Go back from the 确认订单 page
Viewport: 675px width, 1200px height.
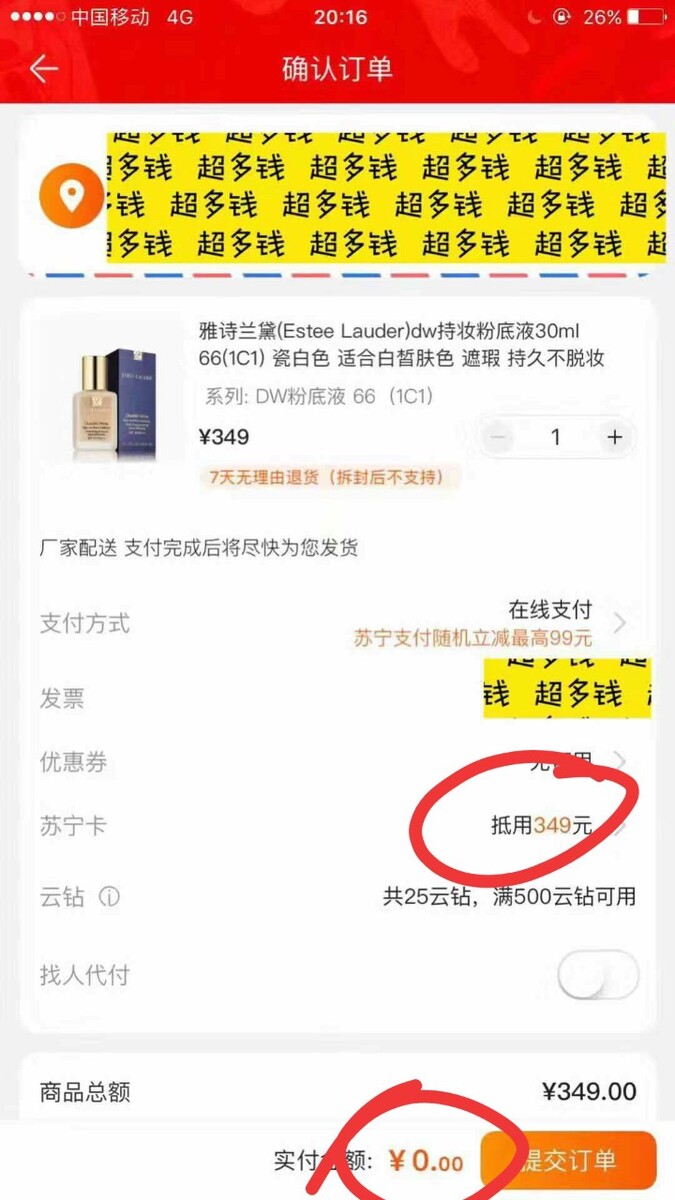[44, 69]
